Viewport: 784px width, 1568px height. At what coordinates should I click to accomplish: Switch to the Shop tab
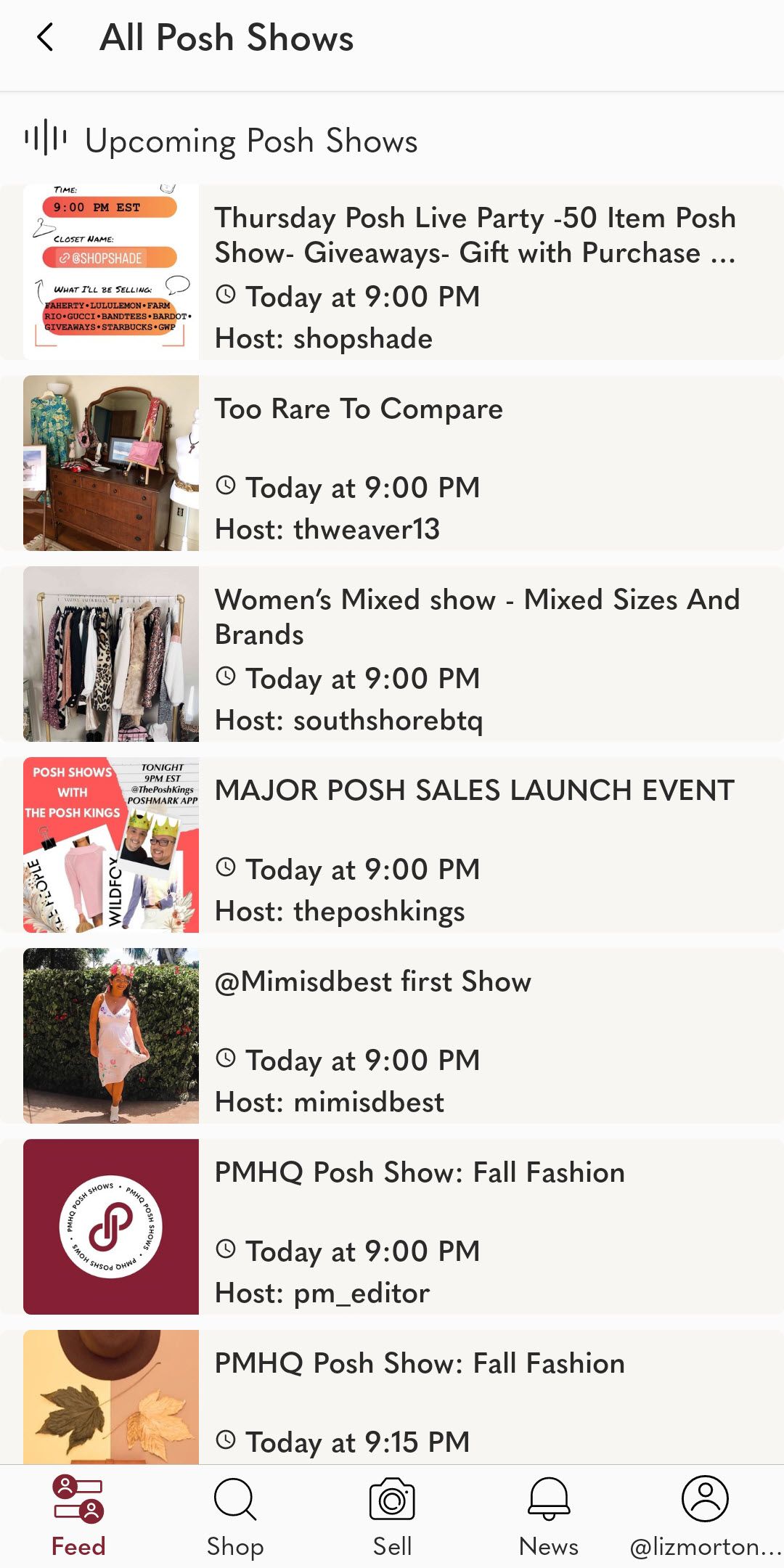pyautogui.click(x=235, y=1516)
